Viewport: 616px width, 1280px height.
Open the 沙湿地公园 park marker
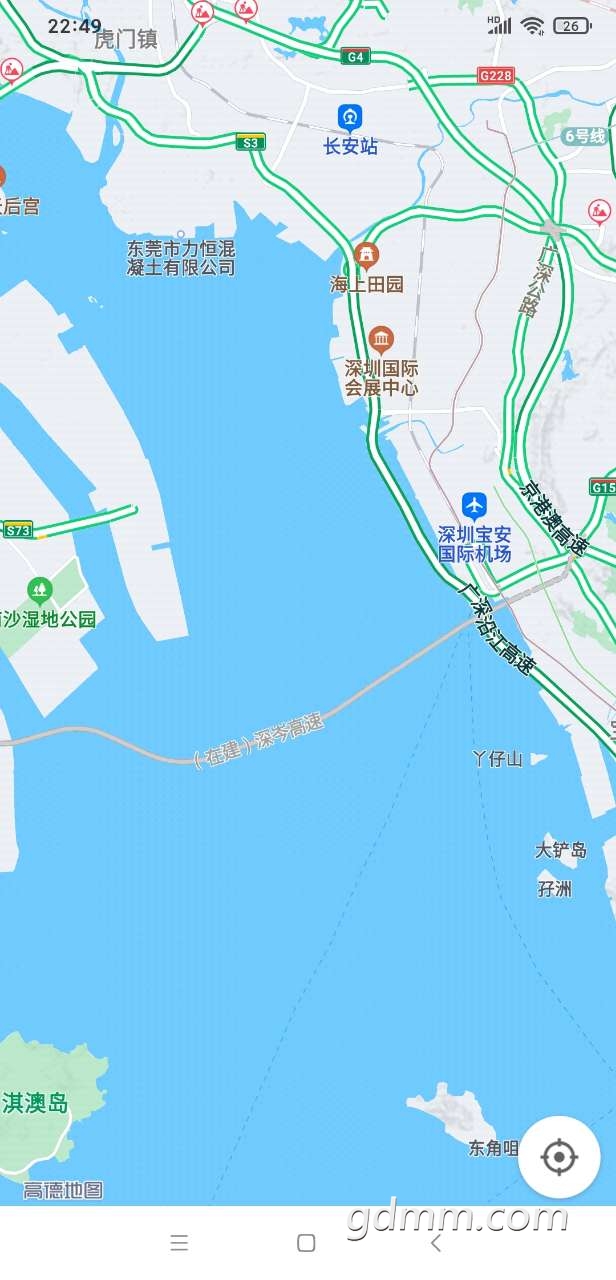coord(40,590)
